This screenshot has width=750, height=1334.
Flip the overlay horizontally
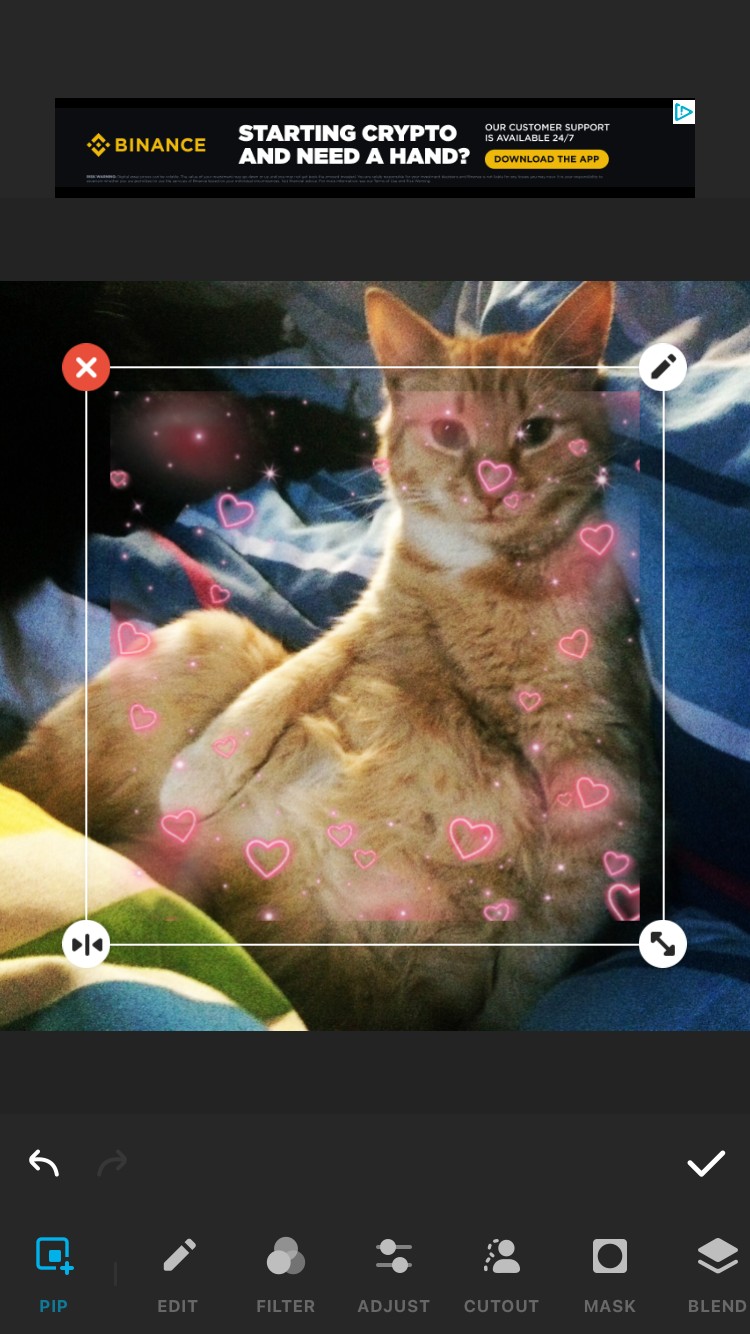tap(87, 944)
